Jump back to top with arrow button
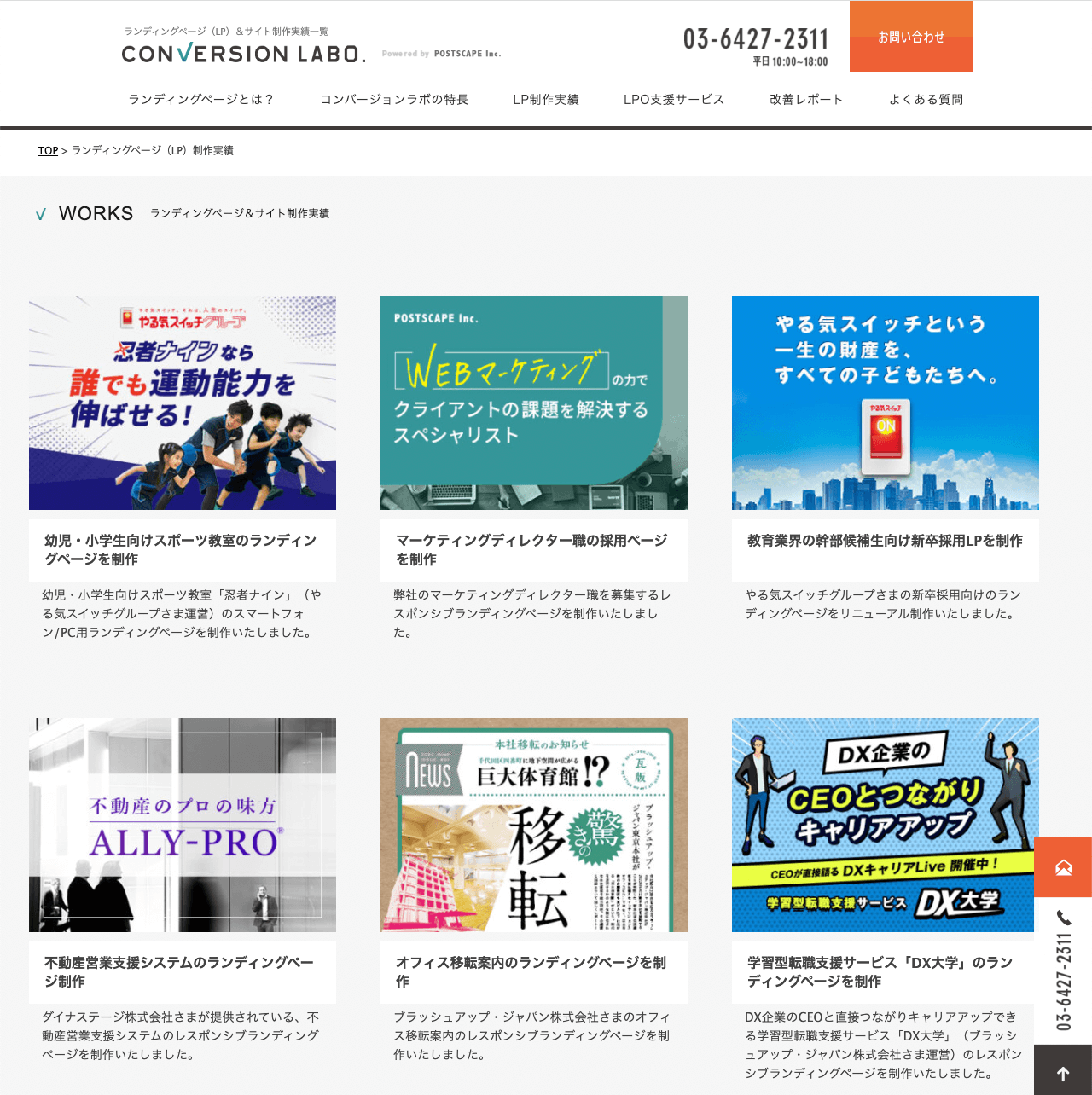Image resolution: width=1092 pixels, height=1095 pixels. [1063, 1073]
